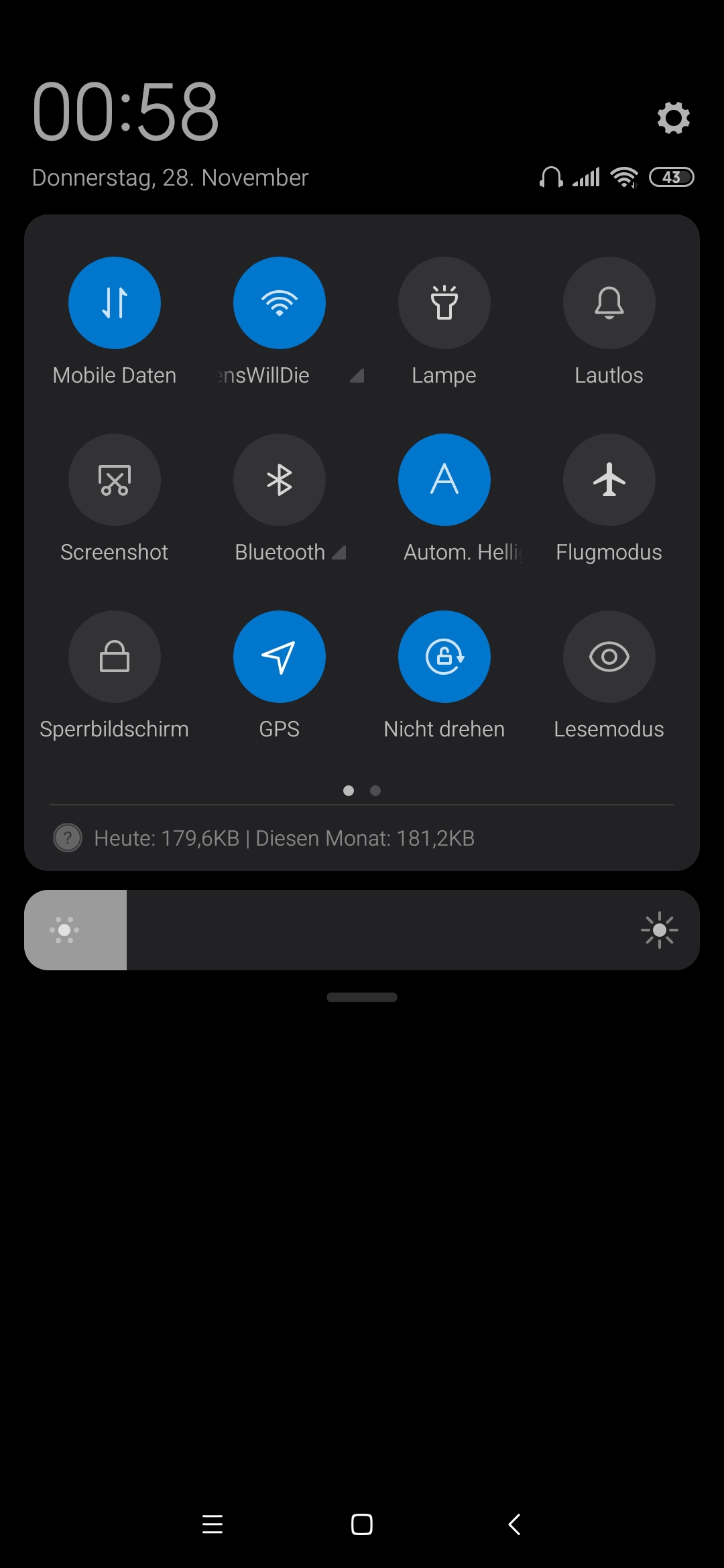Take a Screenshot
The height and width of the screenshot is (1568, 724).
click(x=115, y=480)
